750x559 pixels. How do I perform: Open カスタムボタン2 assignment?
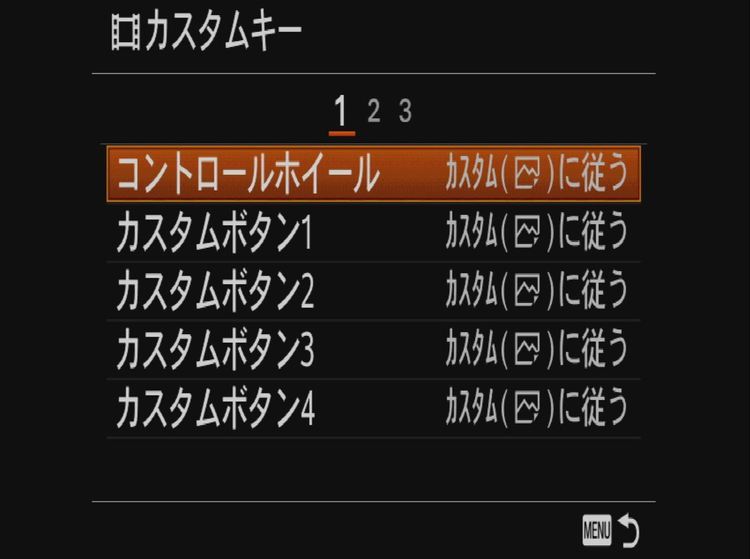click(372, 291)
